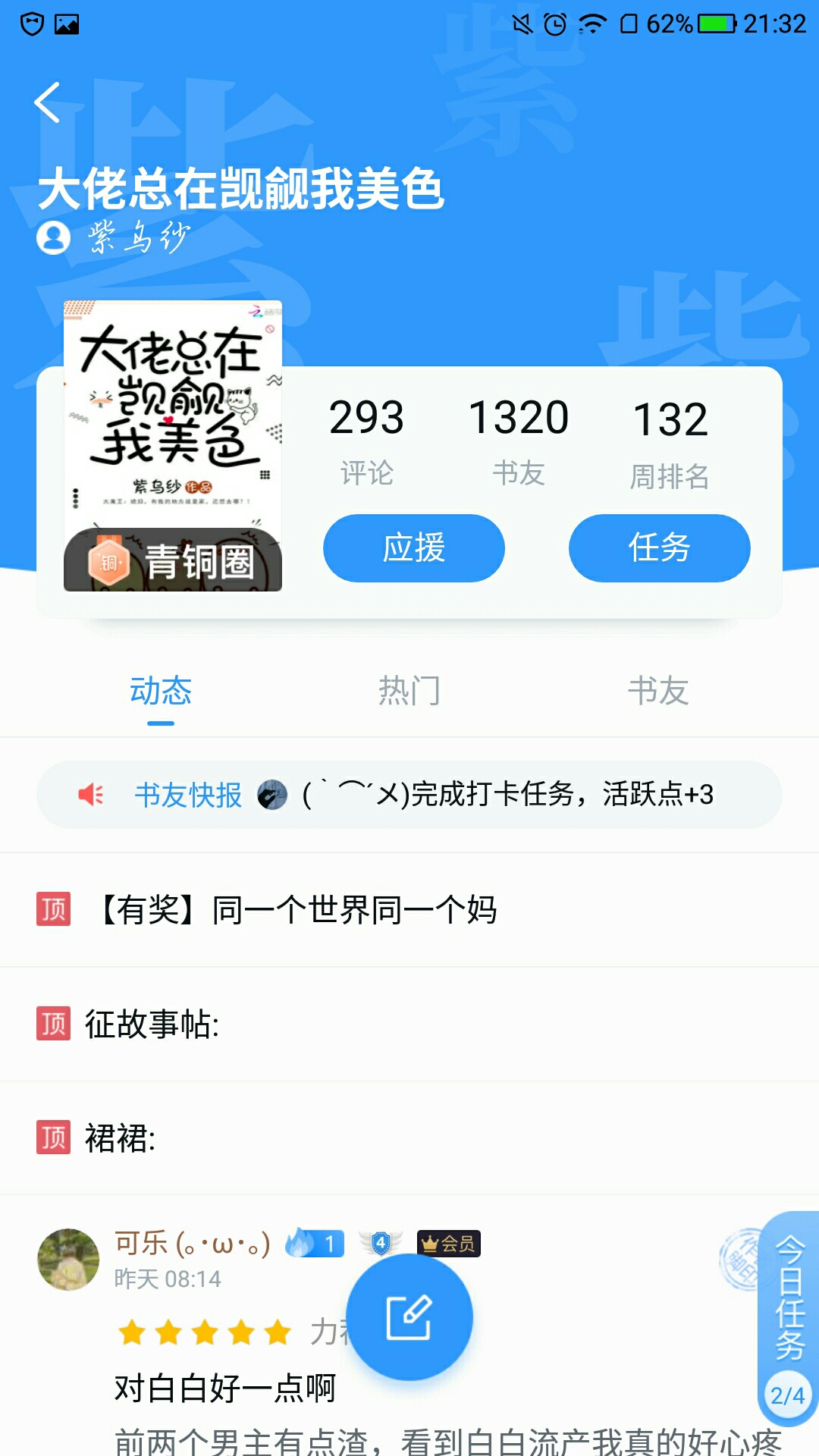819x1456 pixels.
Task: Open the 任务 button
Action: (x=660, y=548)
